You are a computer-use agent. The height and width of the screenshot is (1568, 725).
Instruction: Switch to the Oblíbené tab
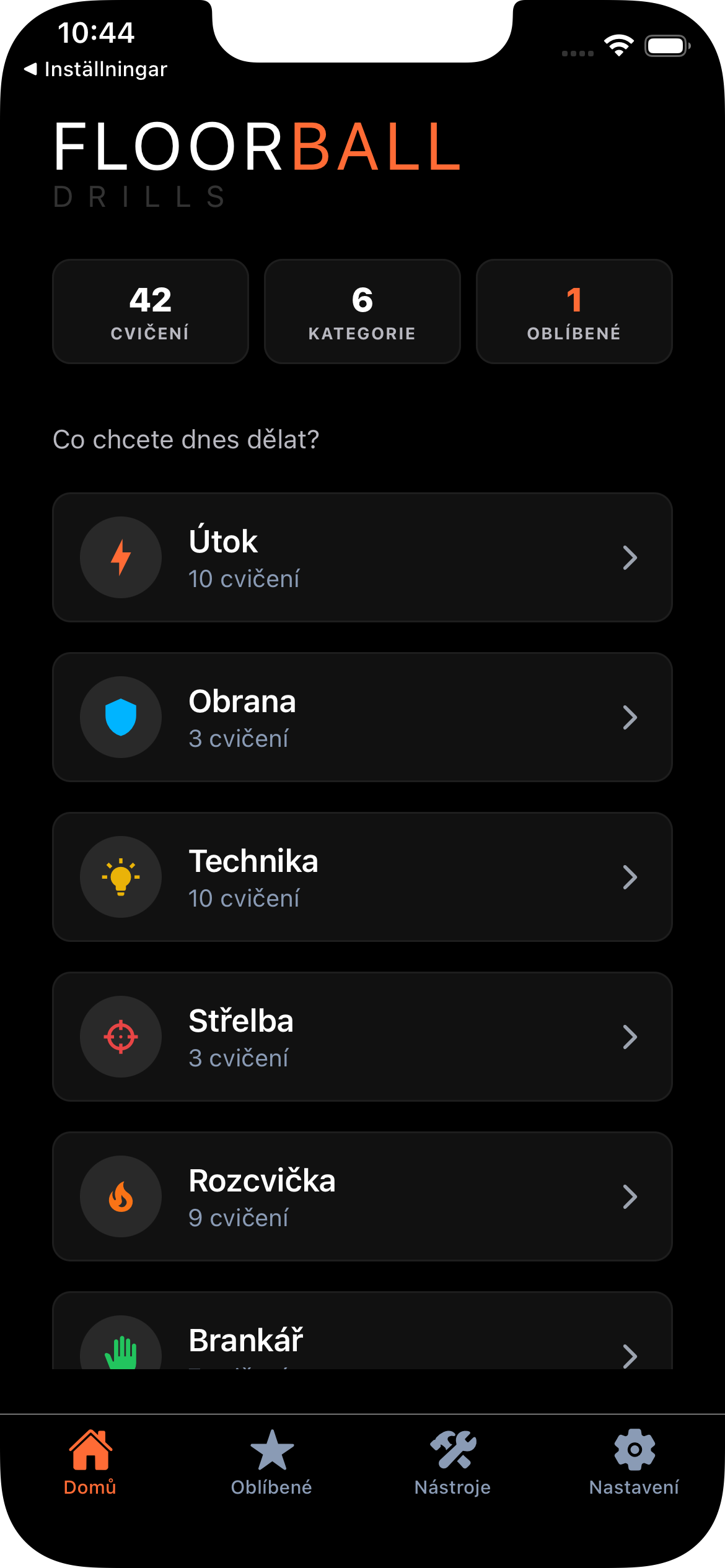(x=271, y=1461)
